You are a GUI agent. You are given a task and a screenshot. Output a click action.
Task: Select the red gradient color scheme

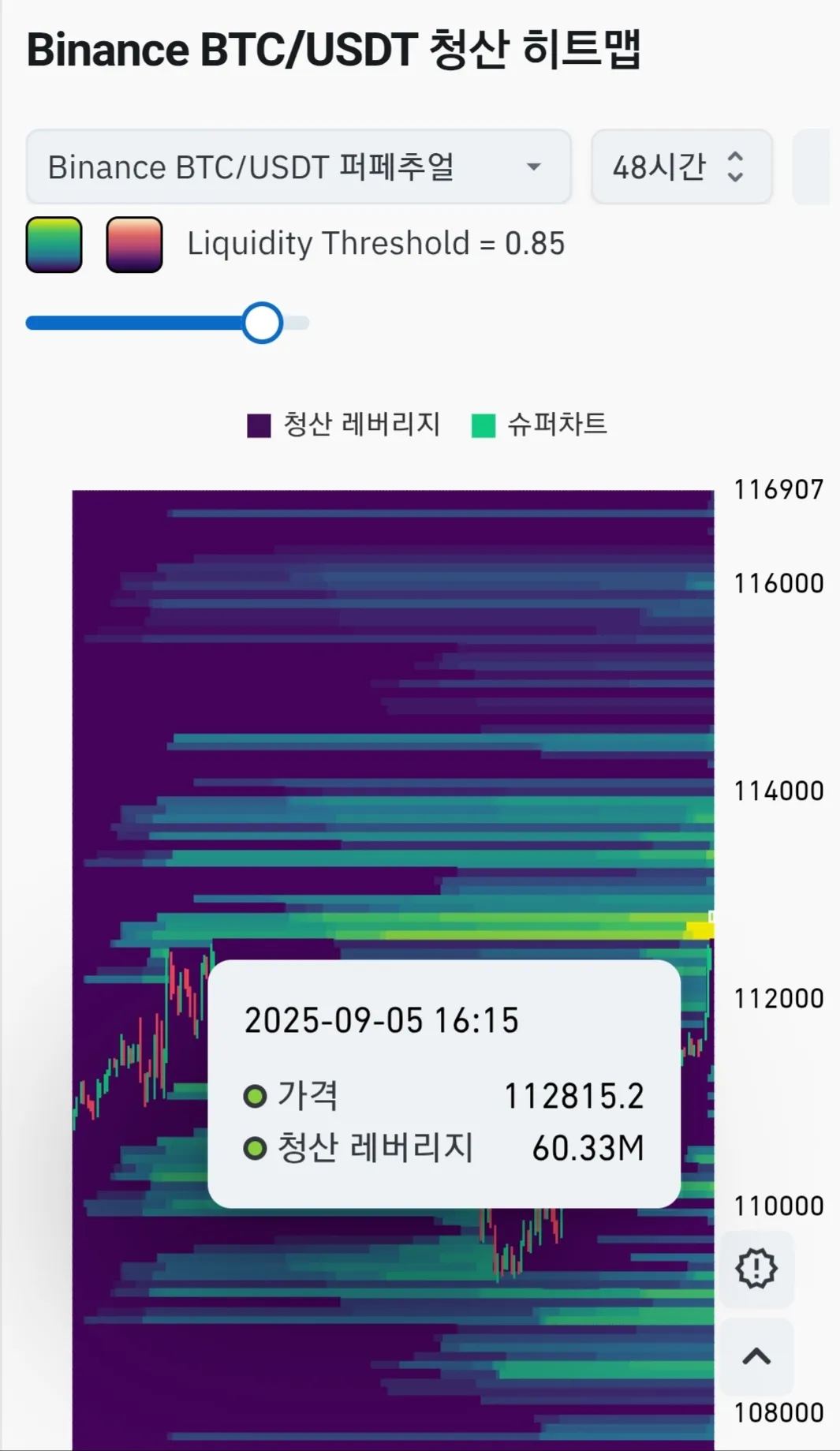click(x=134, y=245)
